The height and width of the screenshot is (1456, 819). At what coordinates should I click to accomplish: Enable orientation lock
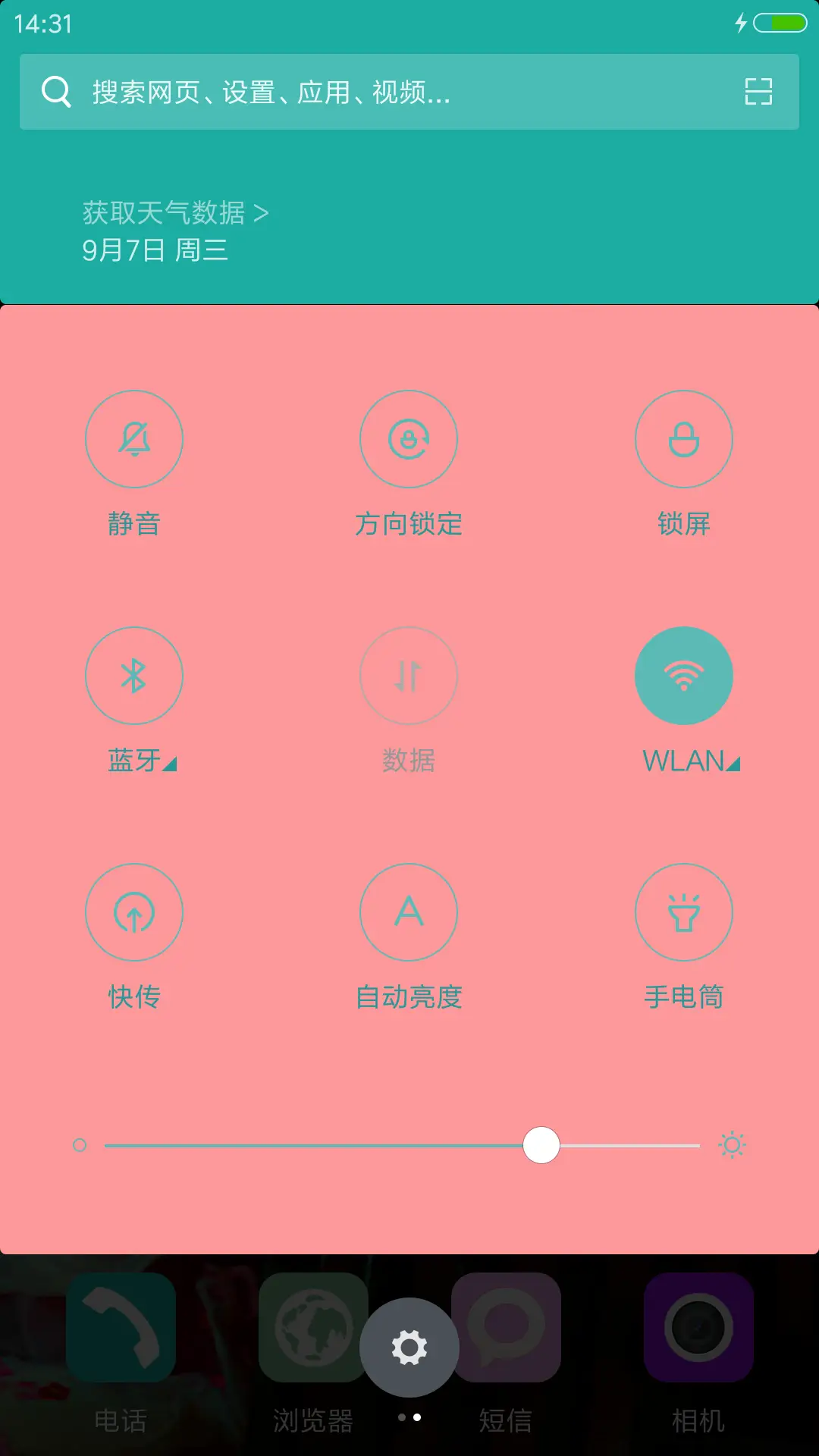pos(409,439)
